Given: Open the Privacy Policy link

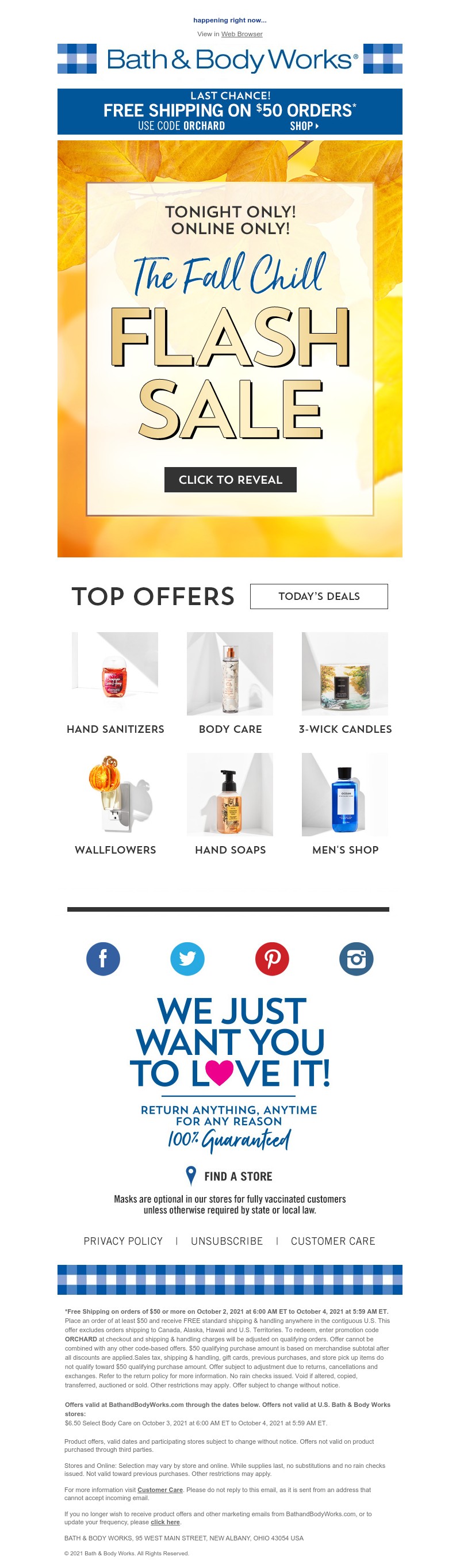Looking at the screenshot, I should [x=123, y=1241].
